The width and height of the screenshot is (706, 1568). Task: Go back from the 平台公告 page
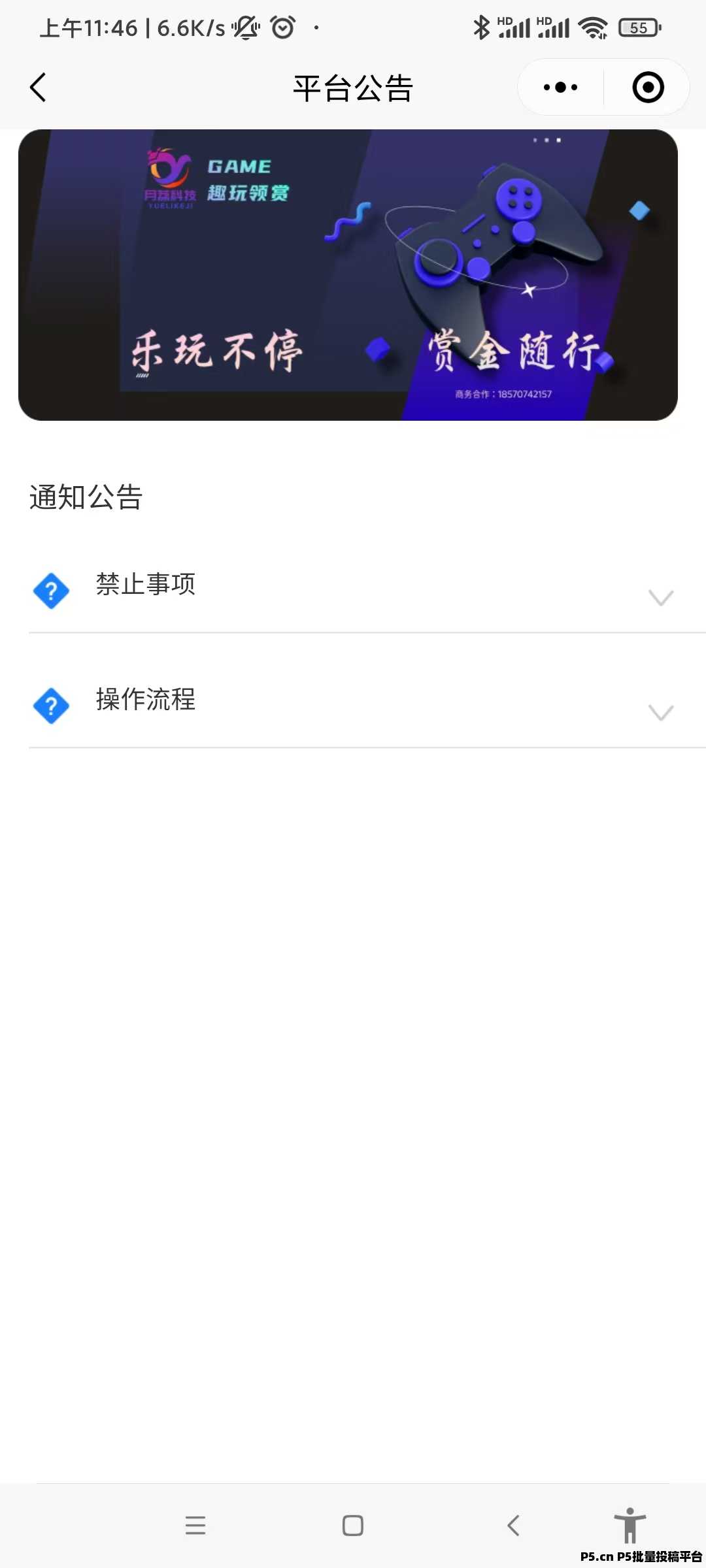[x=38, y=88]
